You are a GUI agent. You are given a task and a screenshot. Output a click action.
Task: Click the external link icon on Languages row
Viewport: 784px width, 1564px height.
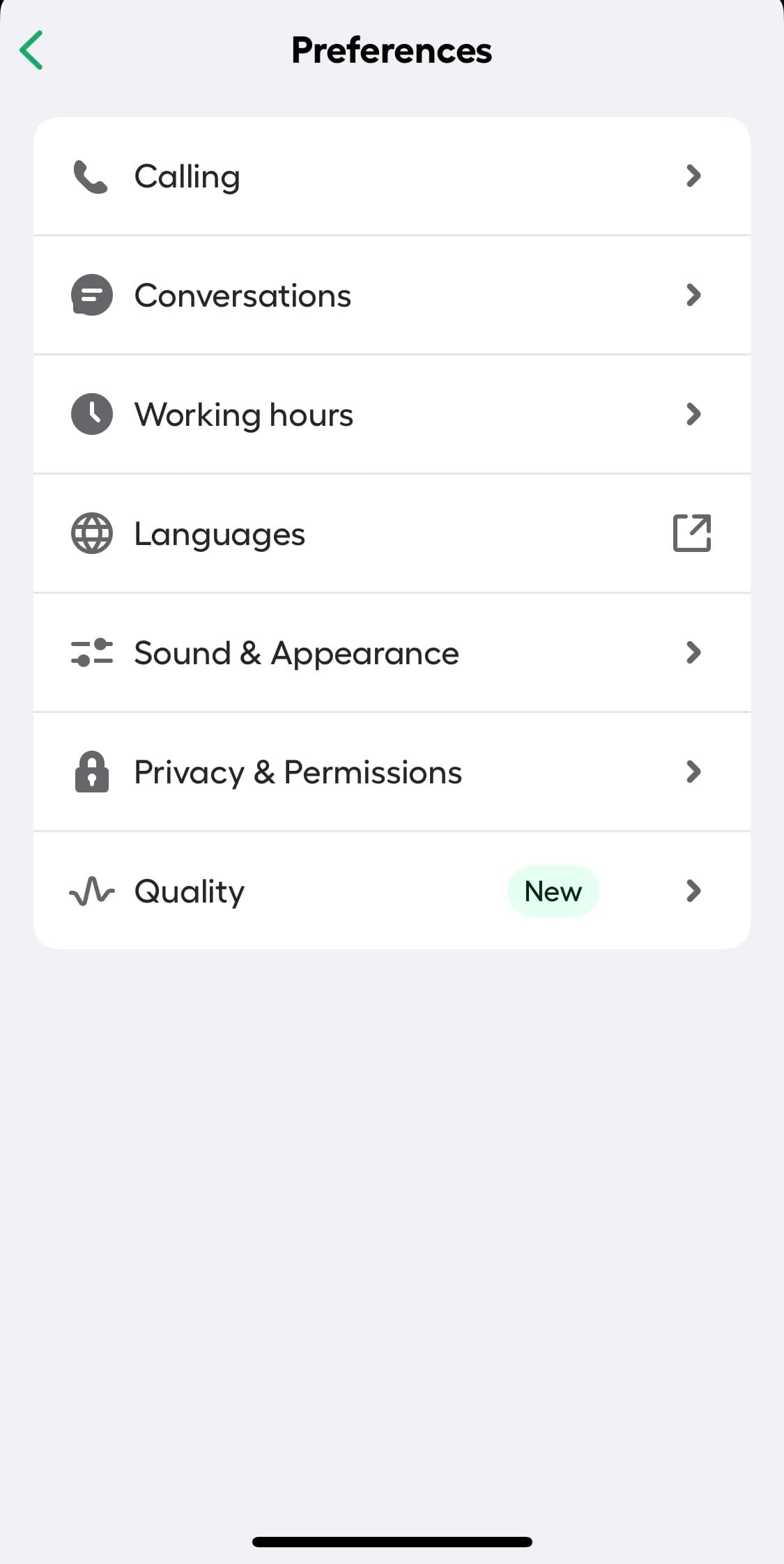(x=693, y=533)
